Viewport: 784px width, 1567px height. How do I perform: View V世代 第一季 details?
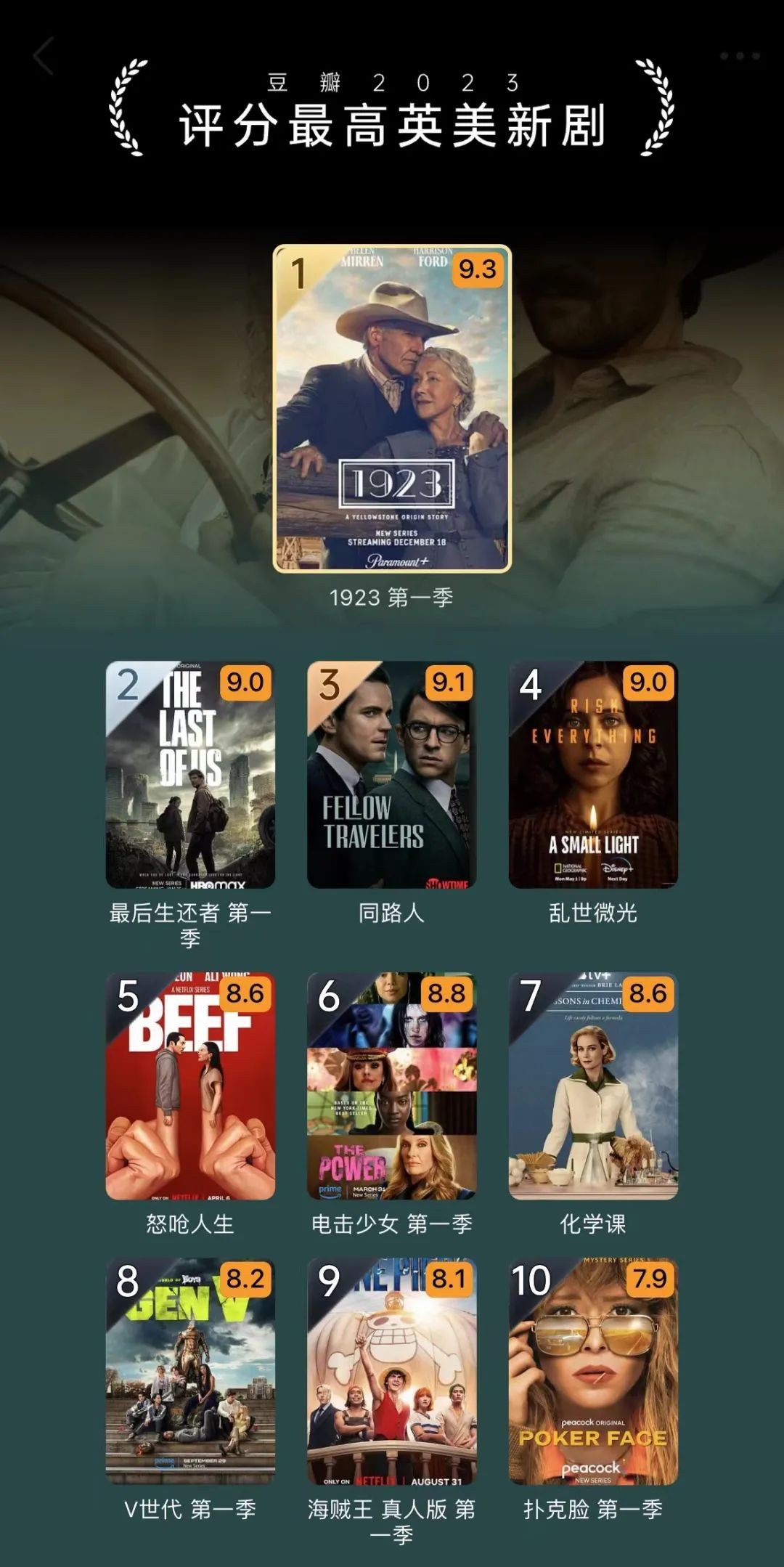point(190,1371)
